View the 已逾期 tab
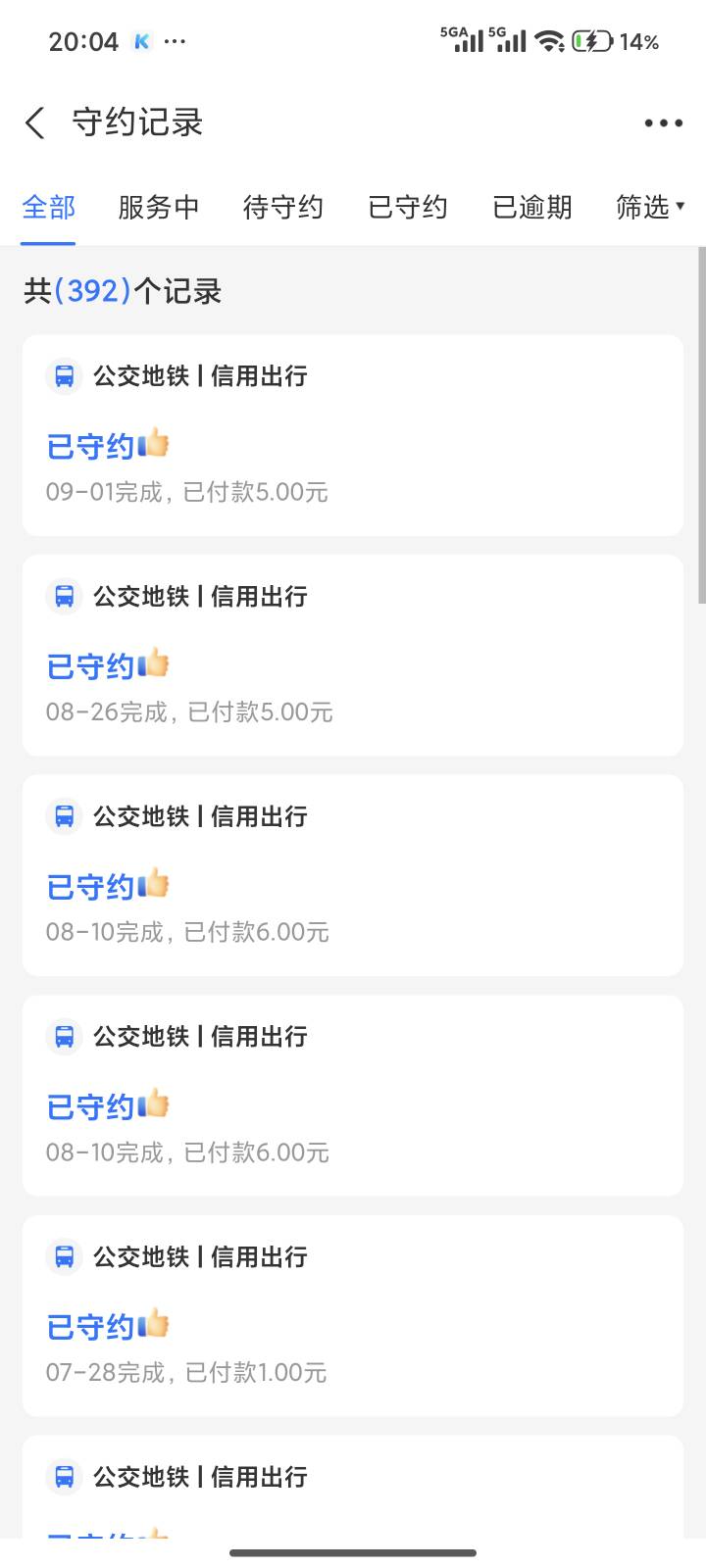706x1568 pixels. [x=532, y=207]
